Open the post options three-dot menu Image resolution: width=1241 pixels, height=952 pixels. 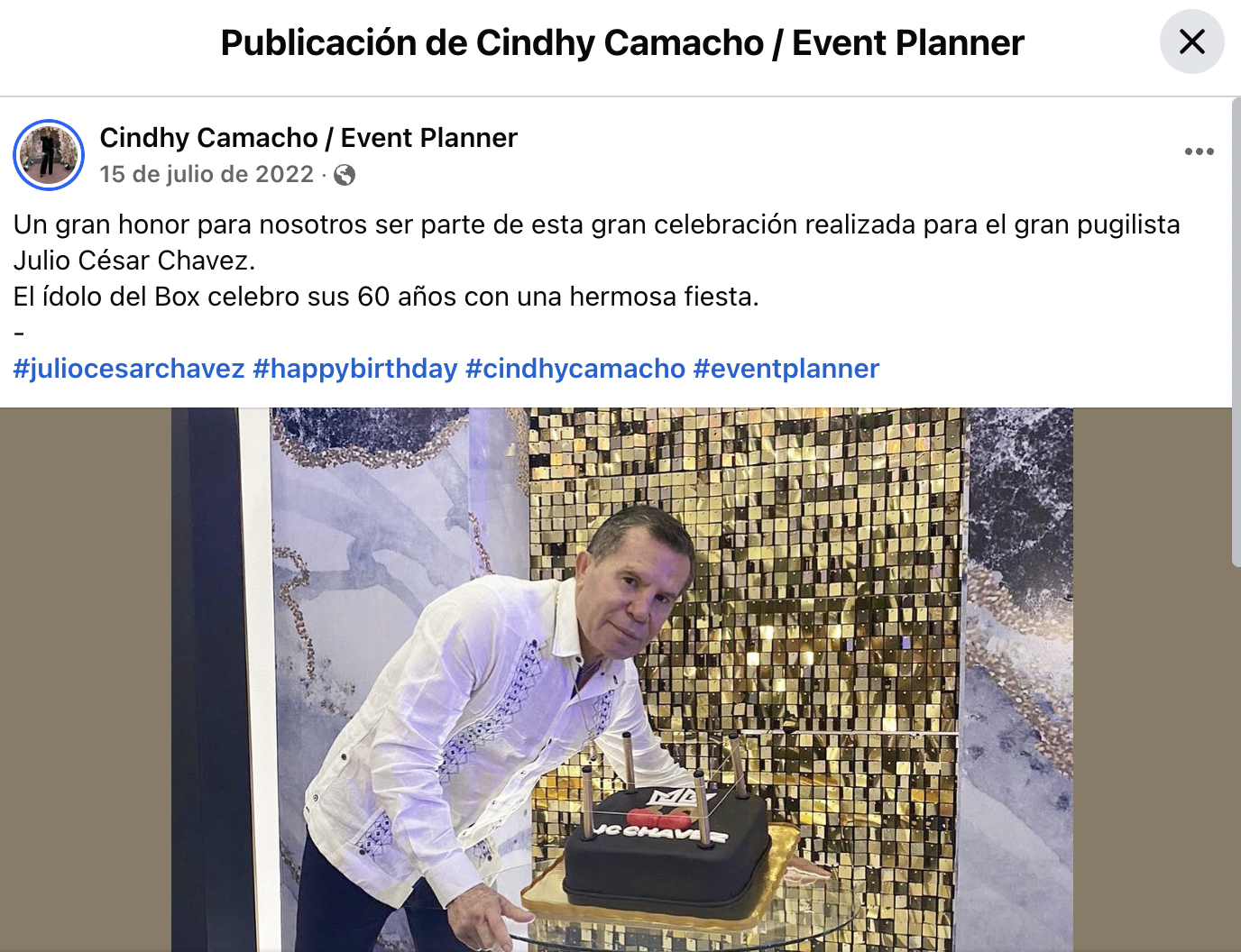(x=1199, y=151)
